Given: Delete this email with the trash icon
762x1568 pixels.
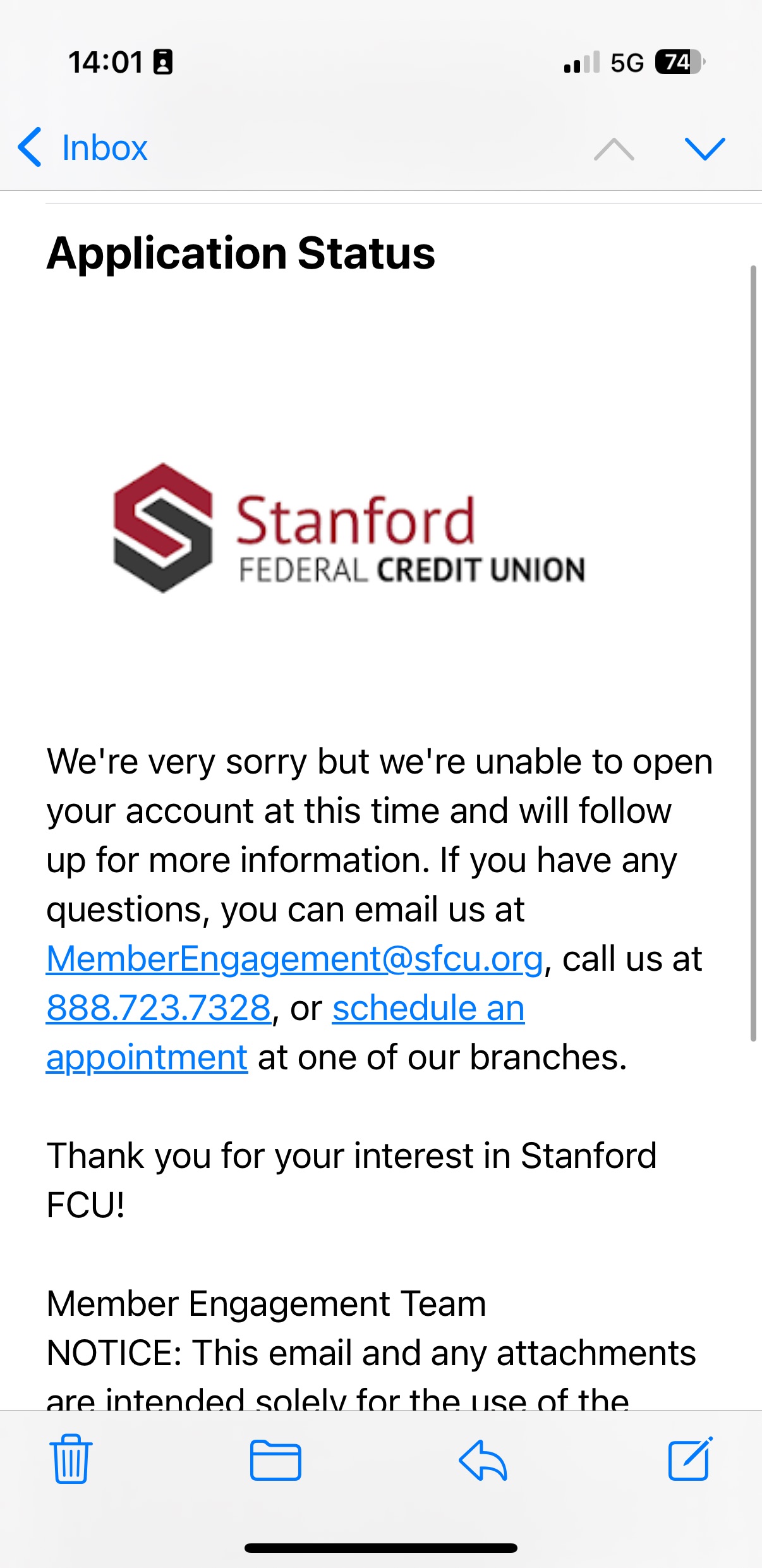Looking at the screenshot, I should pyautogui.click(x=71, y=1458).
